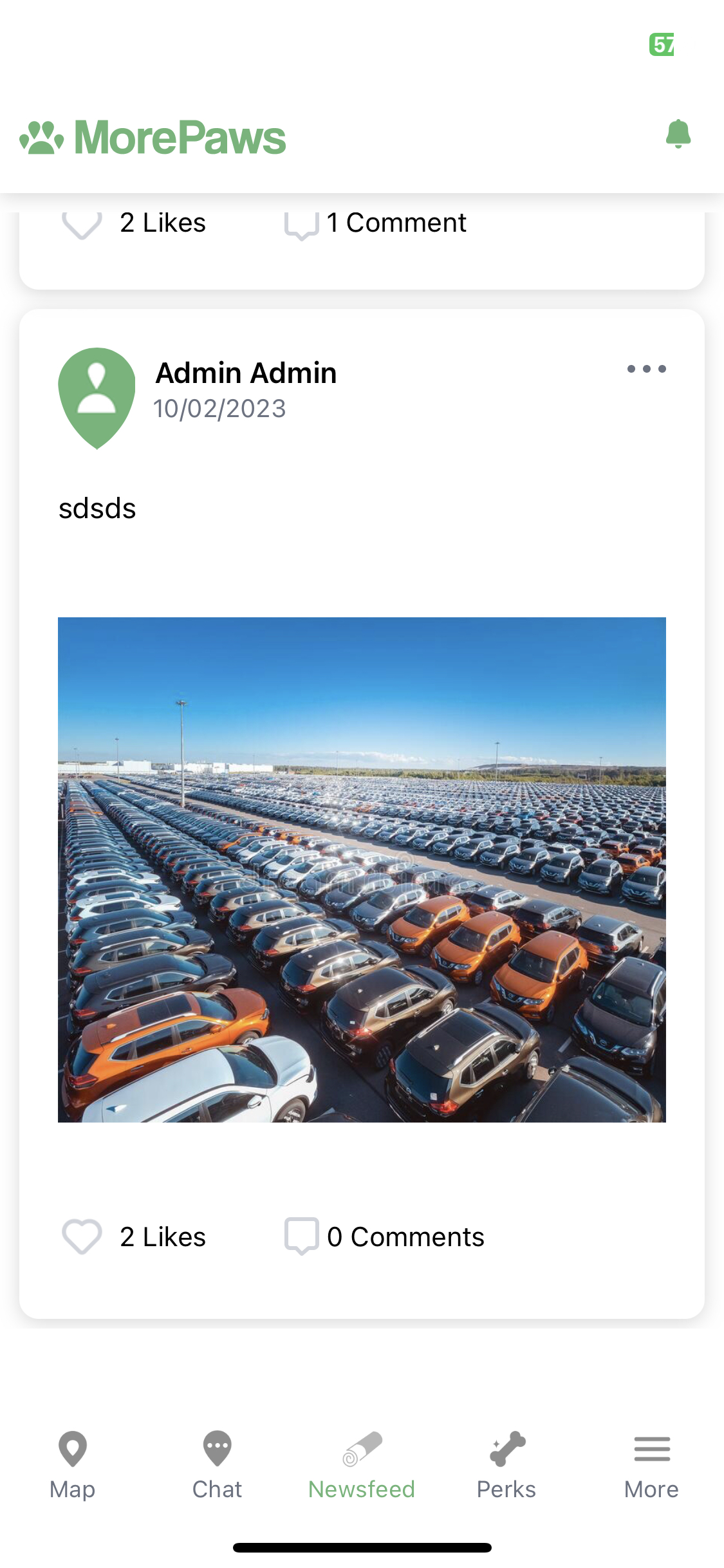The width and height of the screenshot is (724, 1568).
Task: Switch to the Map tab
Action: tap(73, 1466)
